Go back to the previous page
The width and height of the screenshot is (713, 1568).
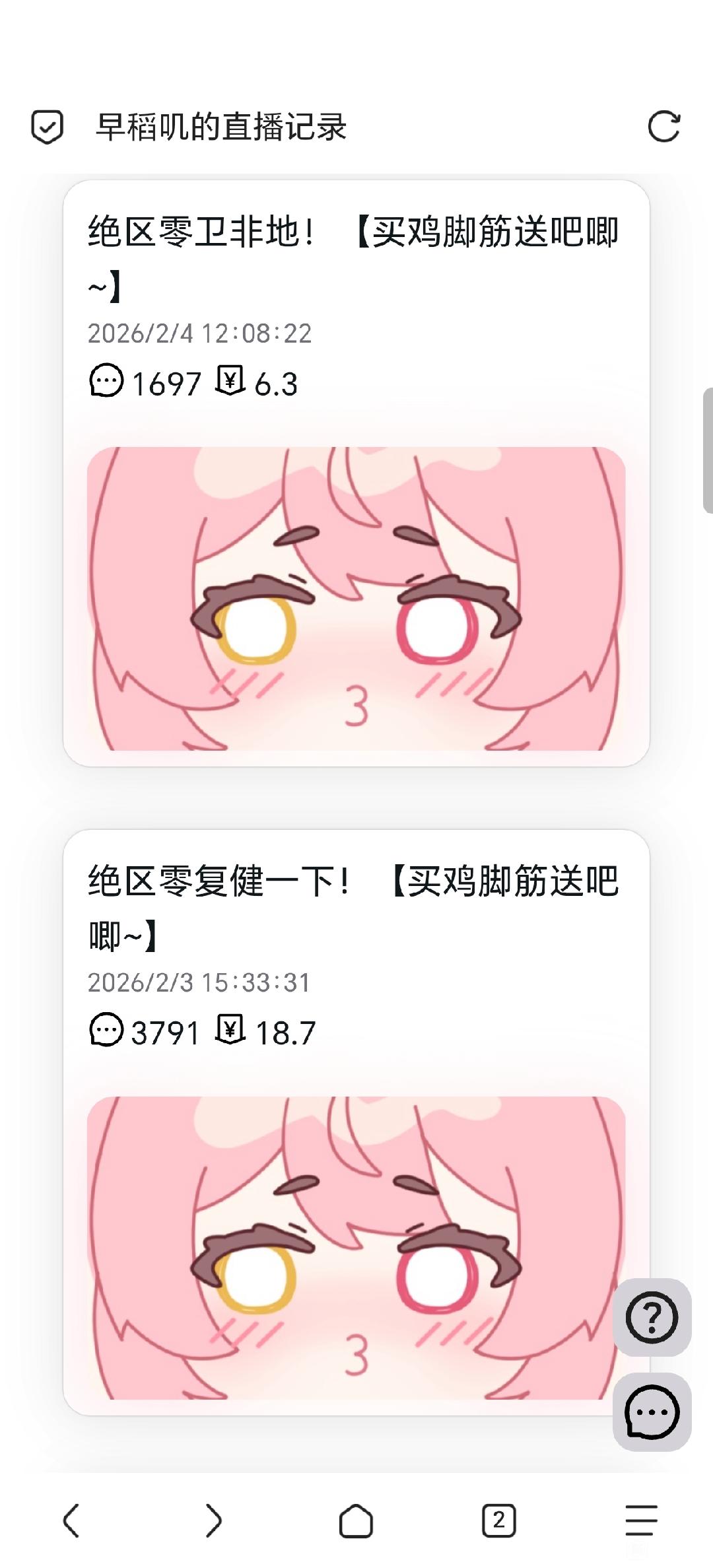click(x=71, y=1520)
